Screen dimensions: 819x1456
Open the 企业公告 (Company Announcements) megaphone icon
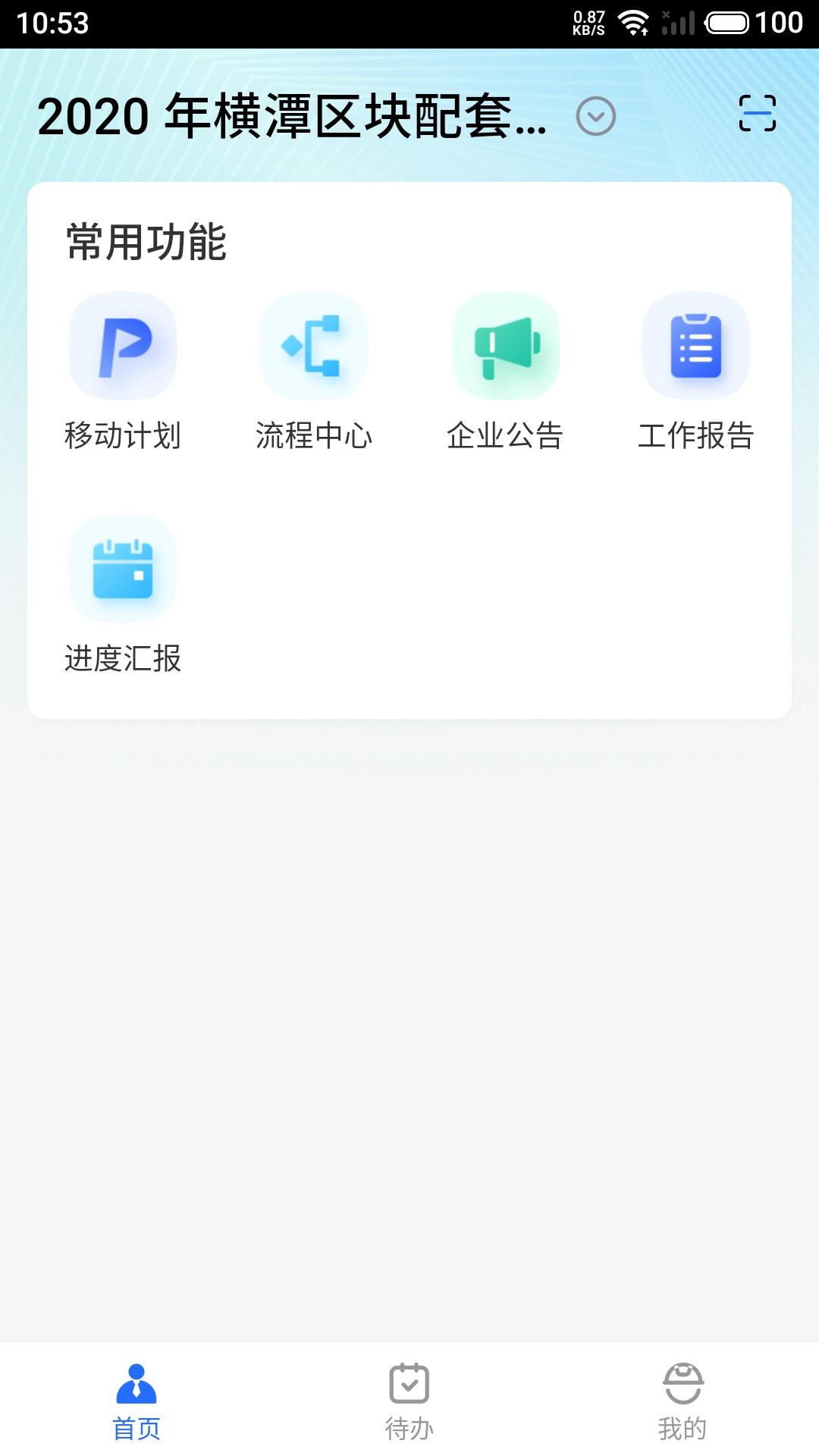coord(505,346)
